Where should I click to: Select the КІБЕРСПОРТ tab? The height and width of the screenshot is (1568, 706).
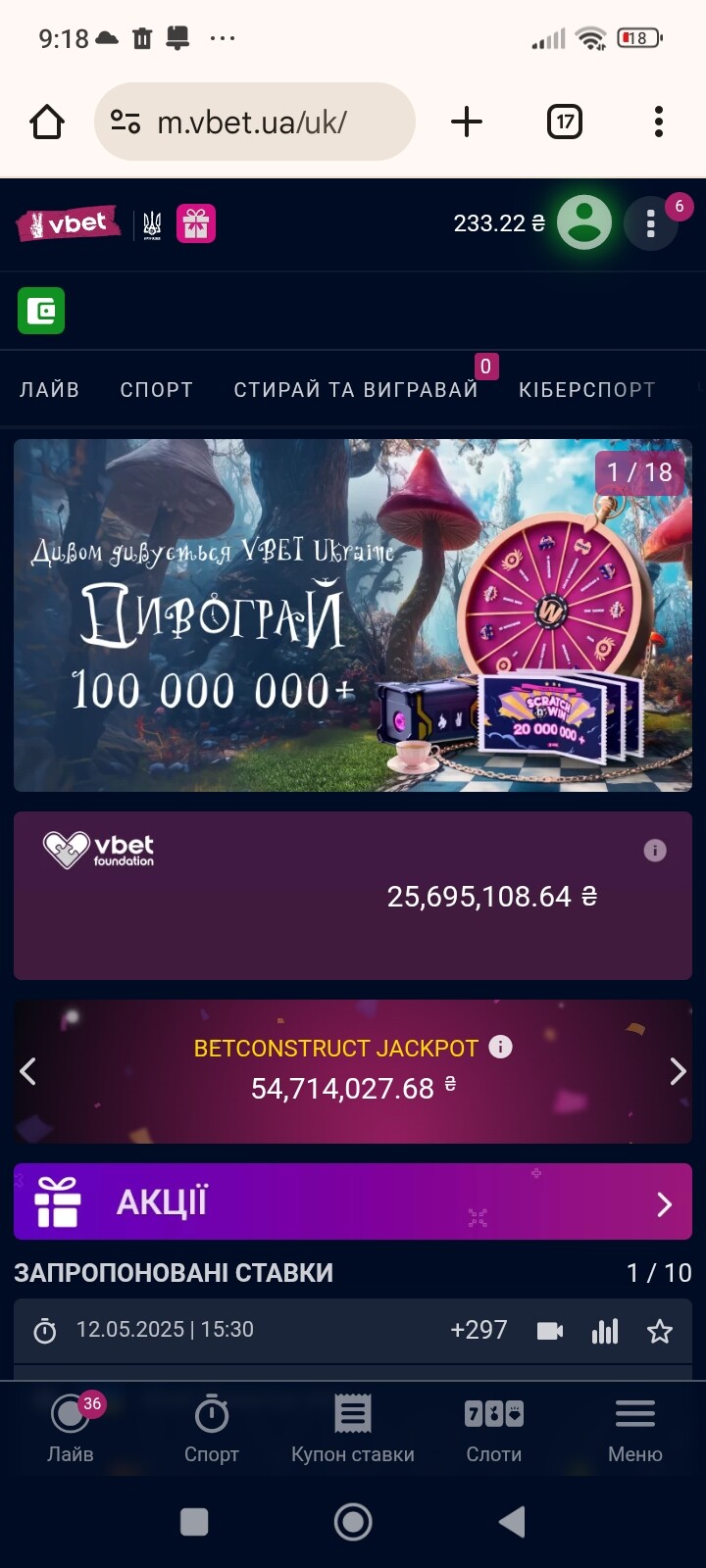tap(587, 389)
